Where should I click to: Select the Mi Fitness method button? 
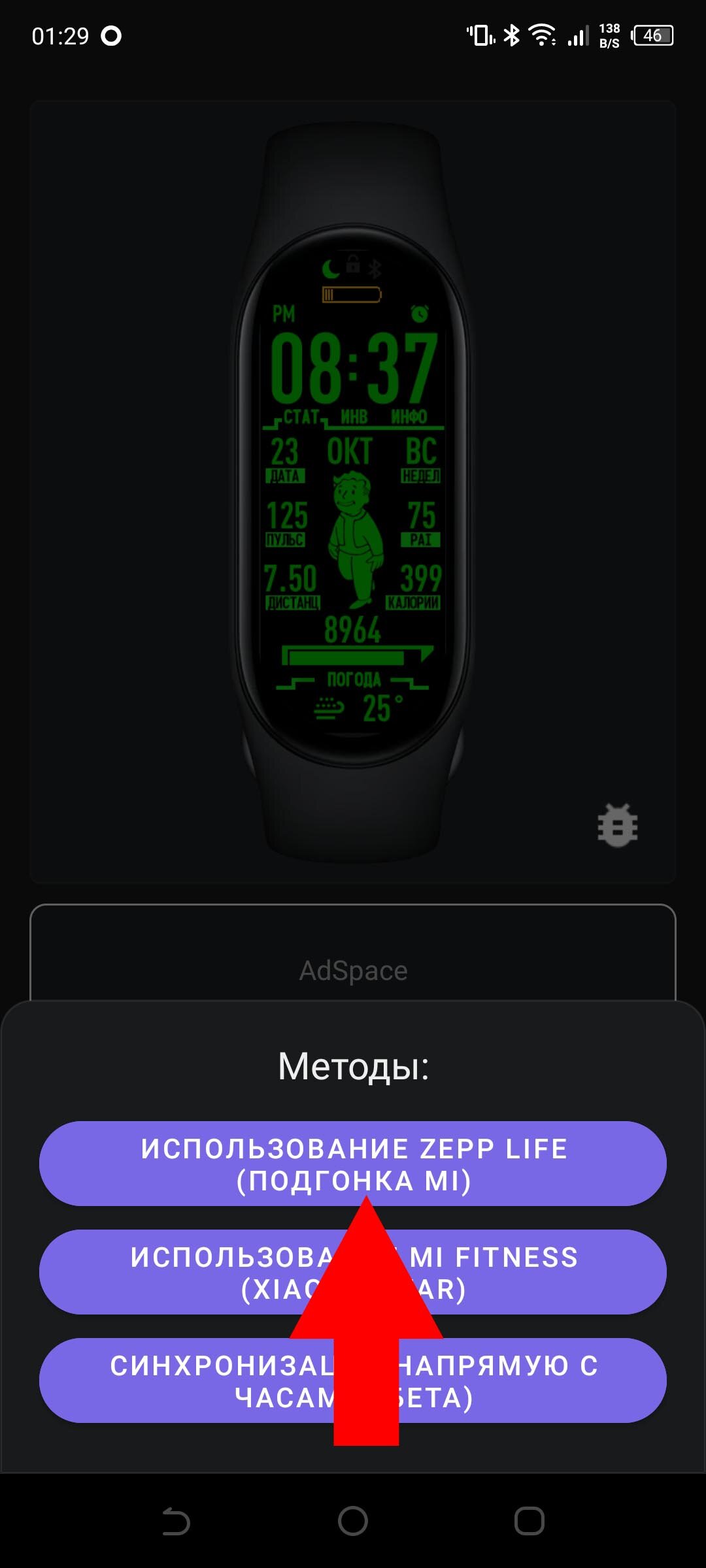(353, 1272)
